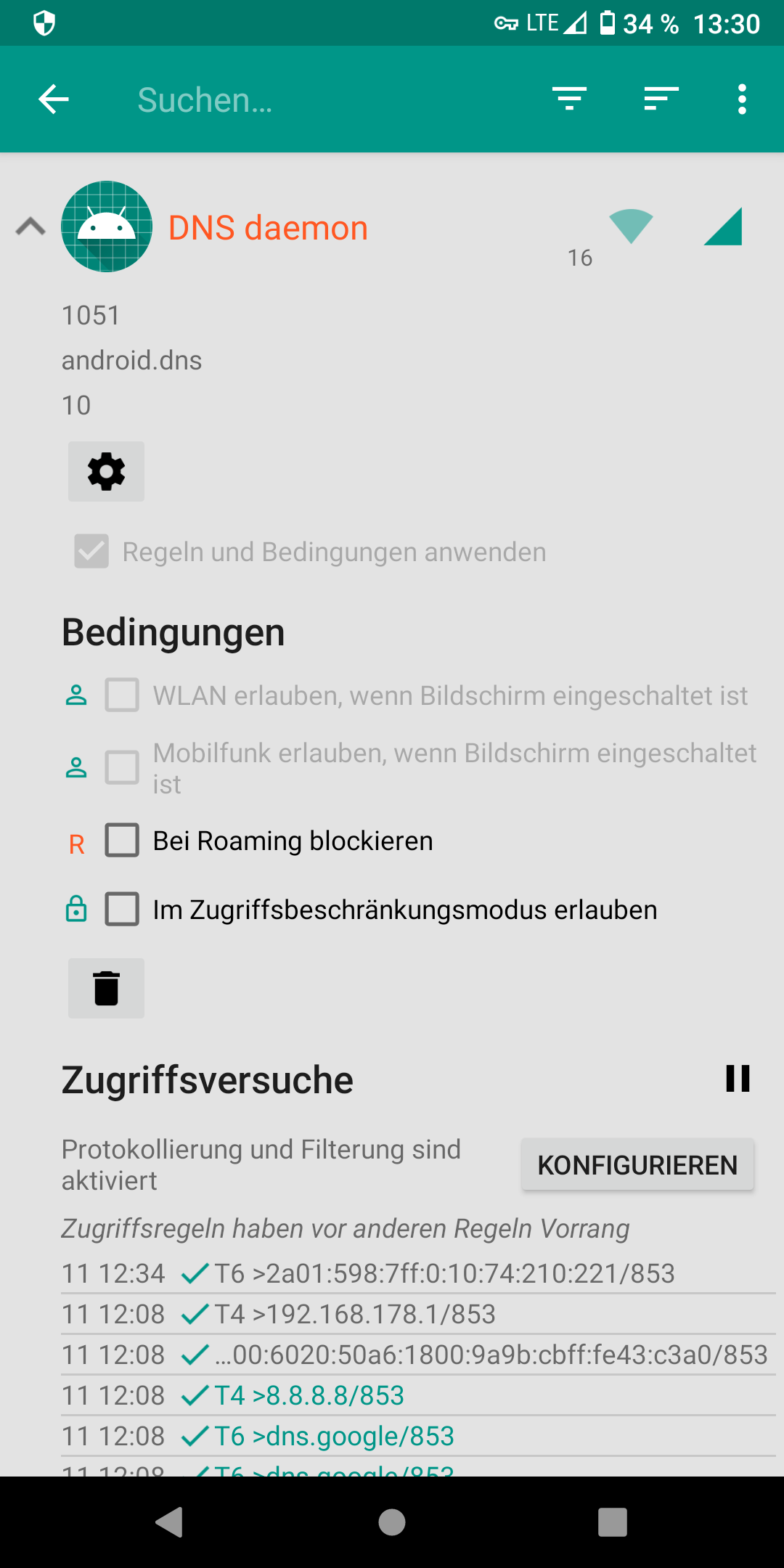Collapse the DNS daemon entry
The width and height of the screenshot is (784, 1568).
tap(30, 226)
